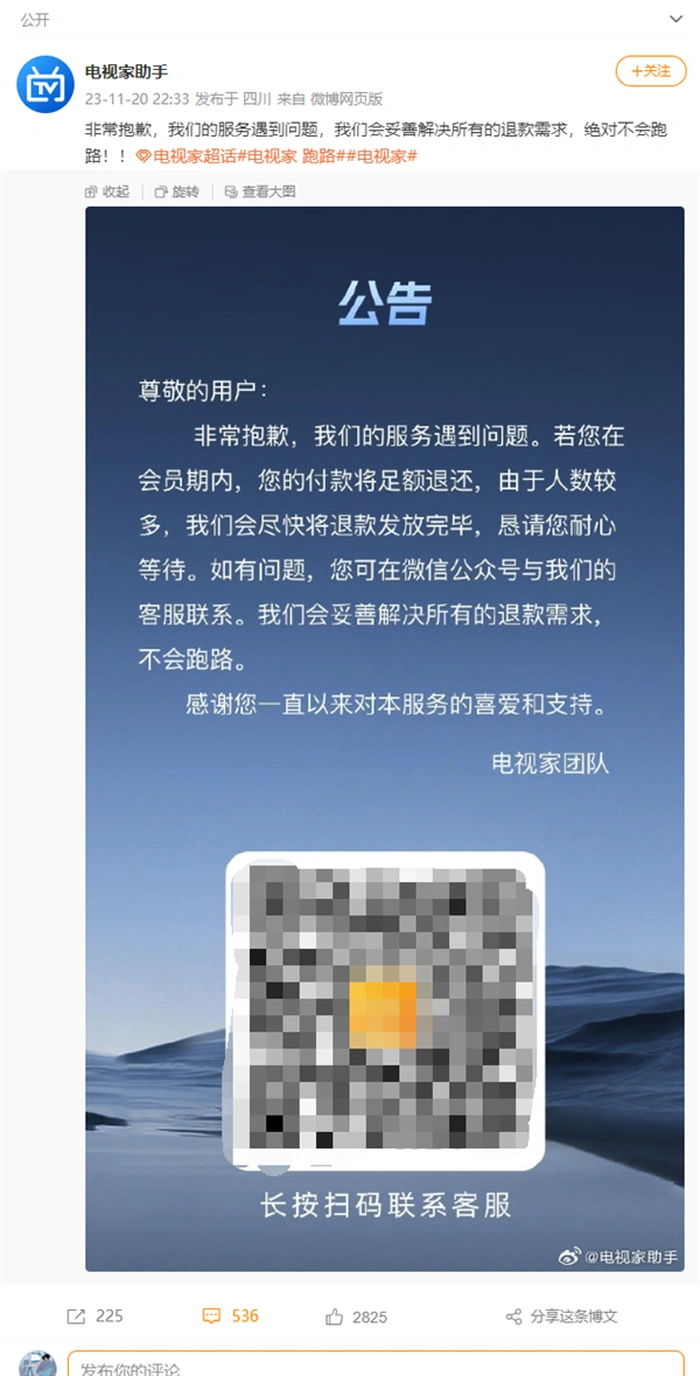The width and height of the screenshot is (700, 1376).
Task: Repost this post showing 225
Action: click(x=95, y=1316)
